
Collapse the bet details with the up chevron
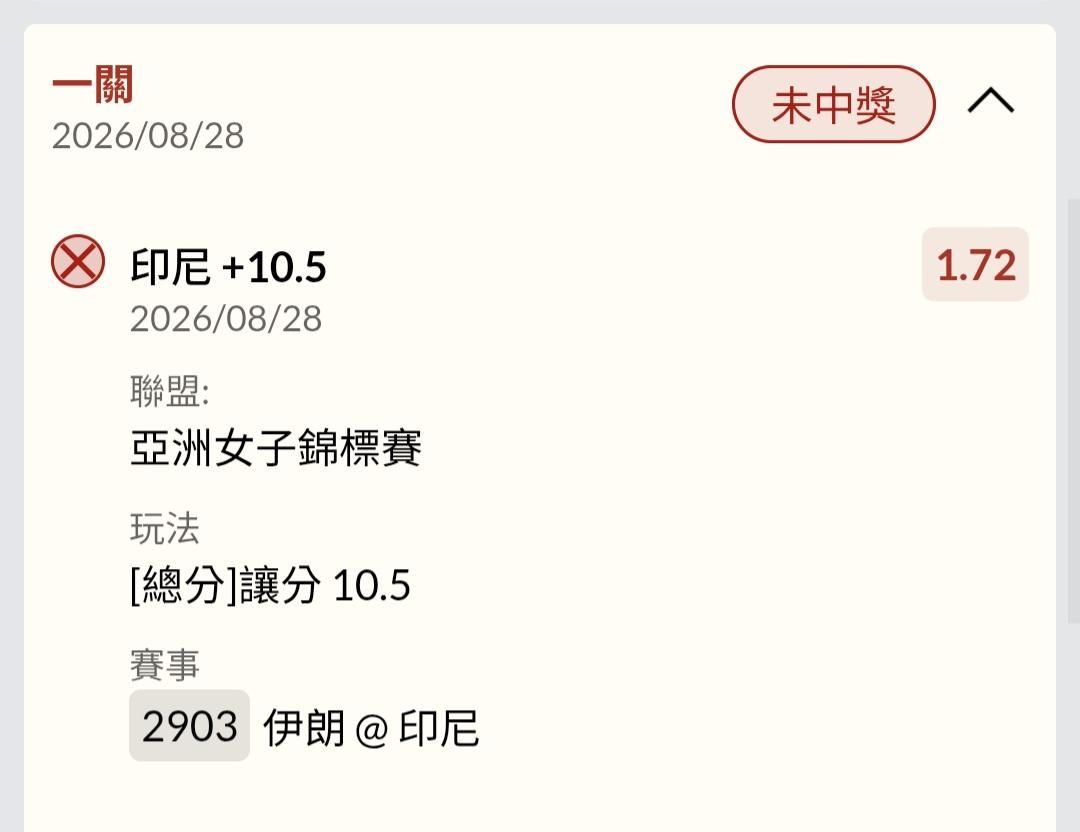(990, 101)
